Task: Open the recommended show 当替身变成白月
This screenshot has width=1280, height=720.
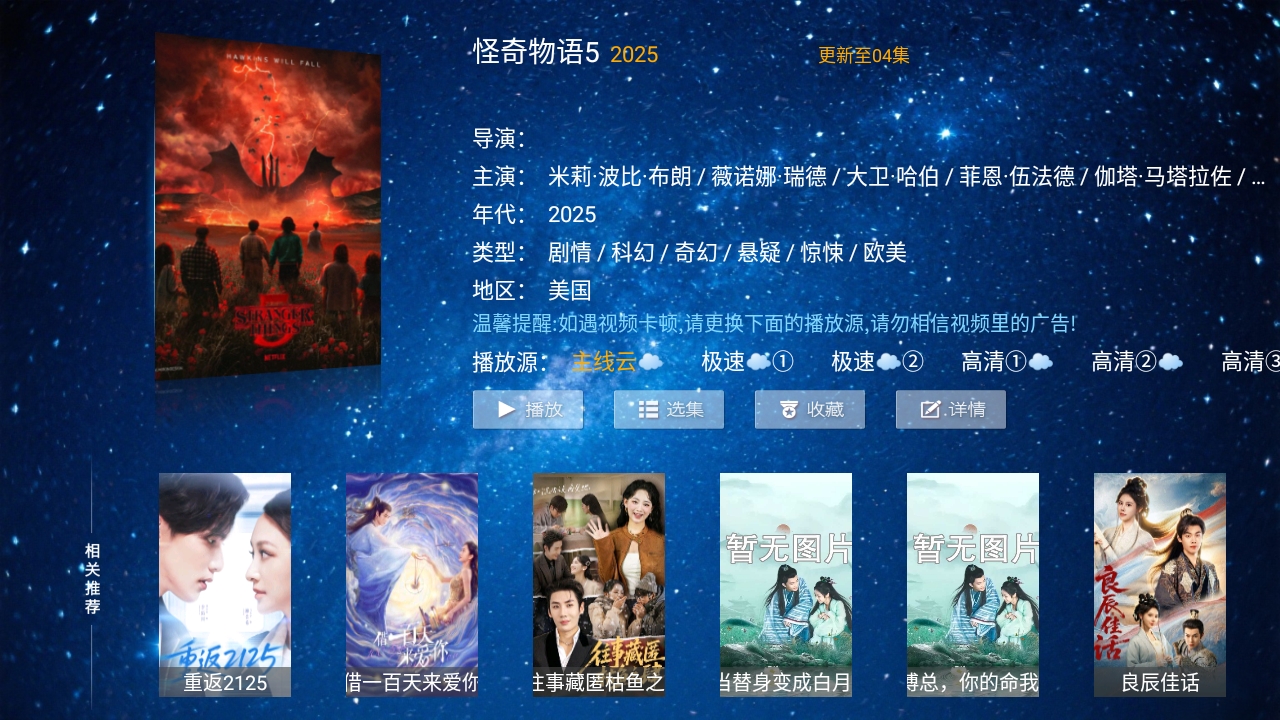Action: [x=786, y=584]
